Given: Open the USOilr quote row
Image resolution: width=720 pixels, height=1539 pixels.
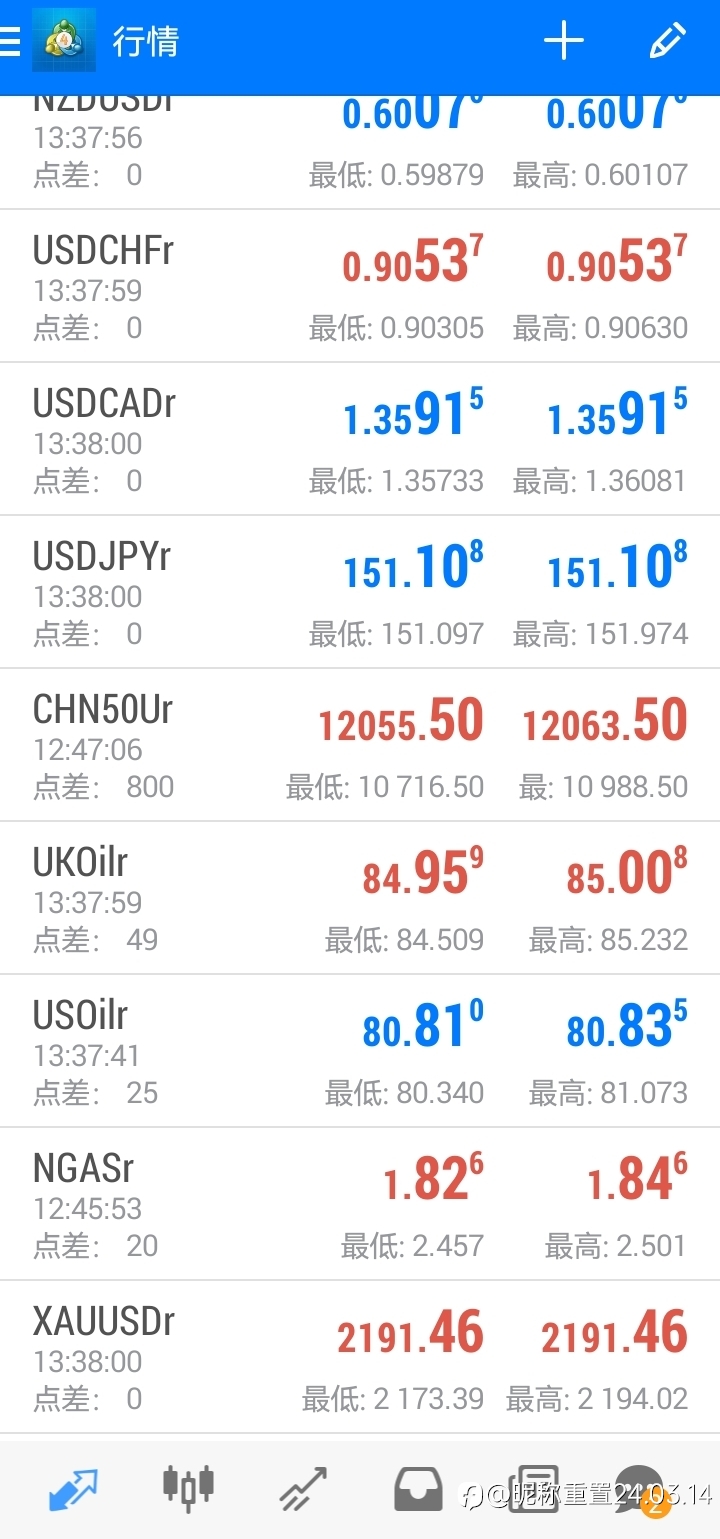Looking at the screenshot, I should [x=360, y=1051].
